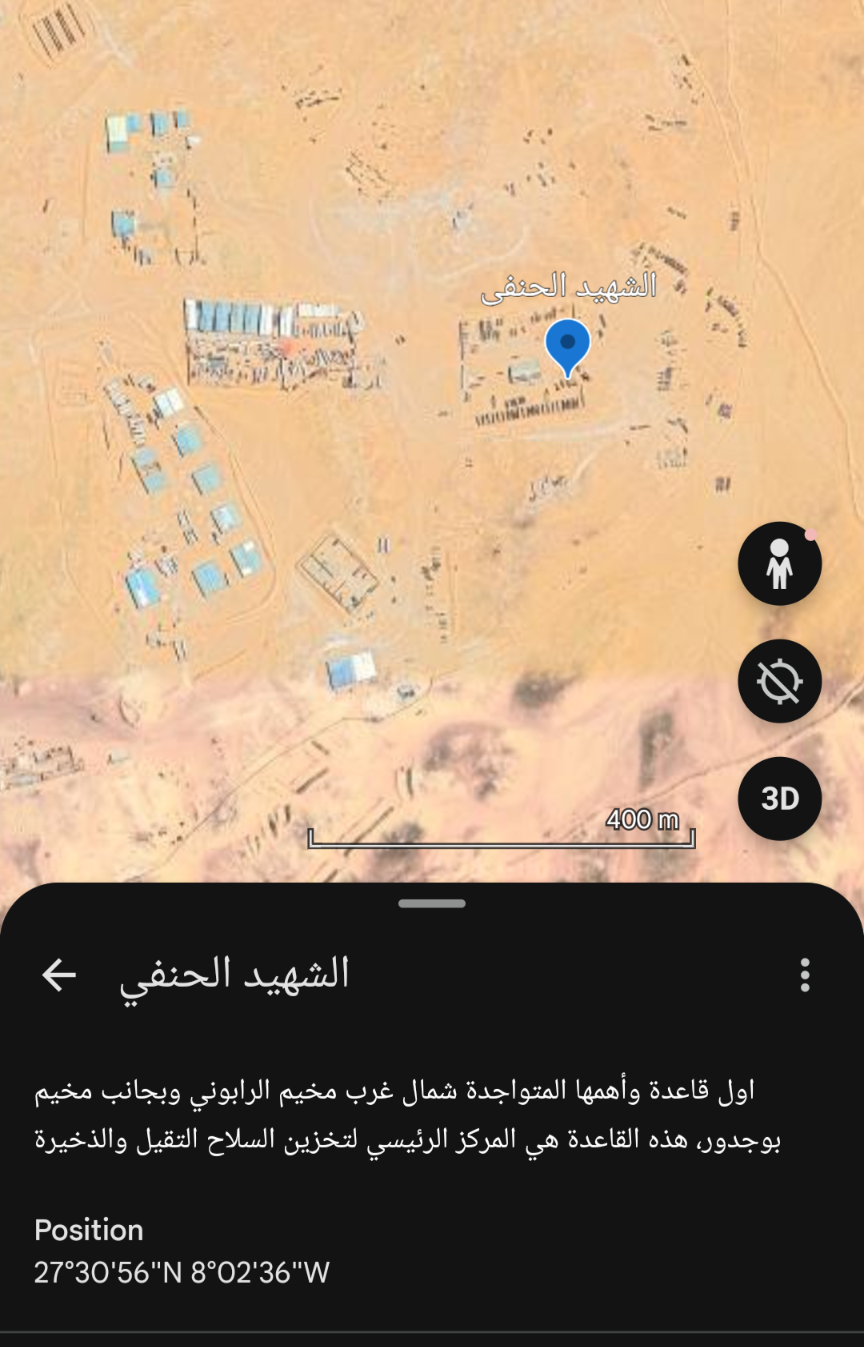Image resolution: width=864 pixels, height=1347 pixels.
Task: Collapse the bottom info panel
Action: 430,902
